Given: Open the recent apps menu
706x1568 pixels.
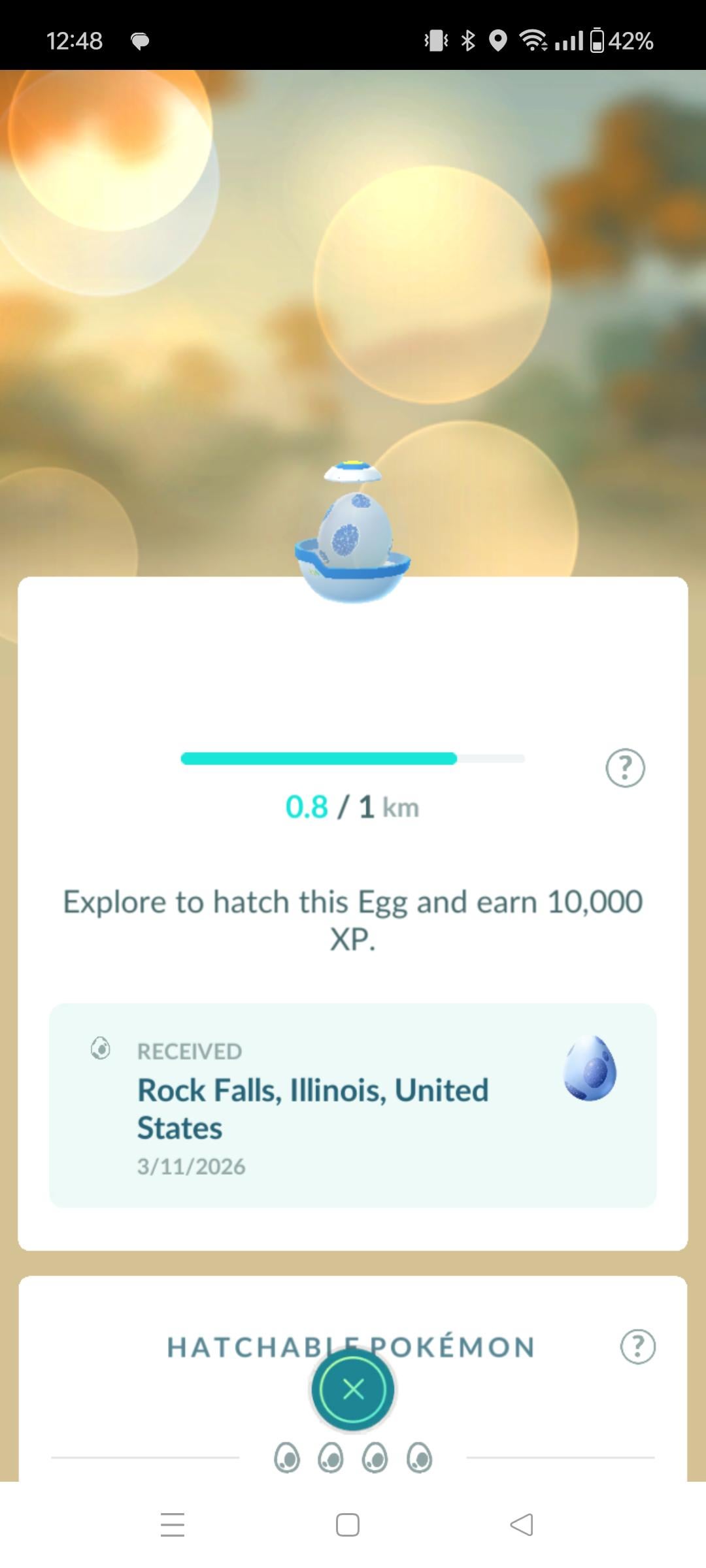Looking at the screenshot, I should [173, 1525].
